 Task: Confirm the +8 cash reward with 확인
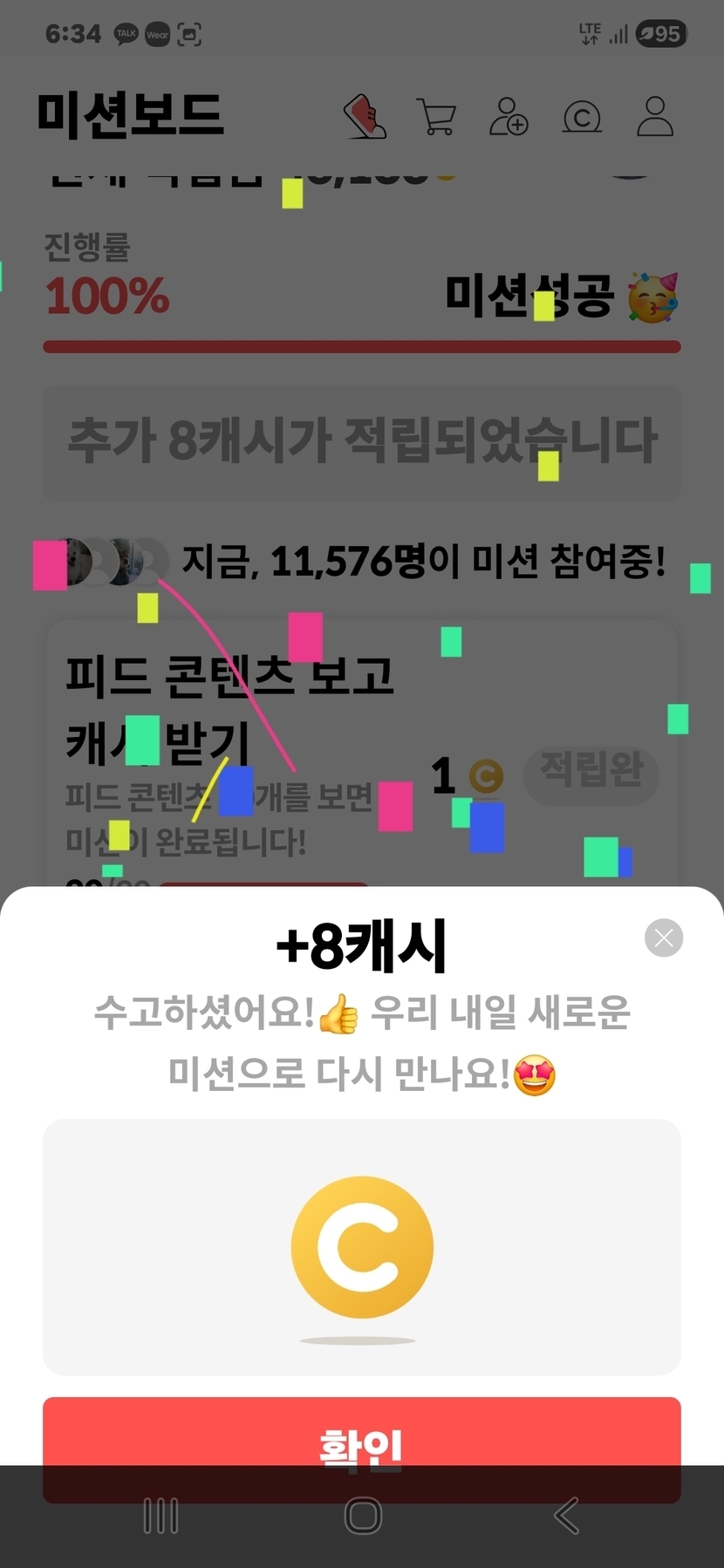pyautogui.click(x=362, y=1448)
